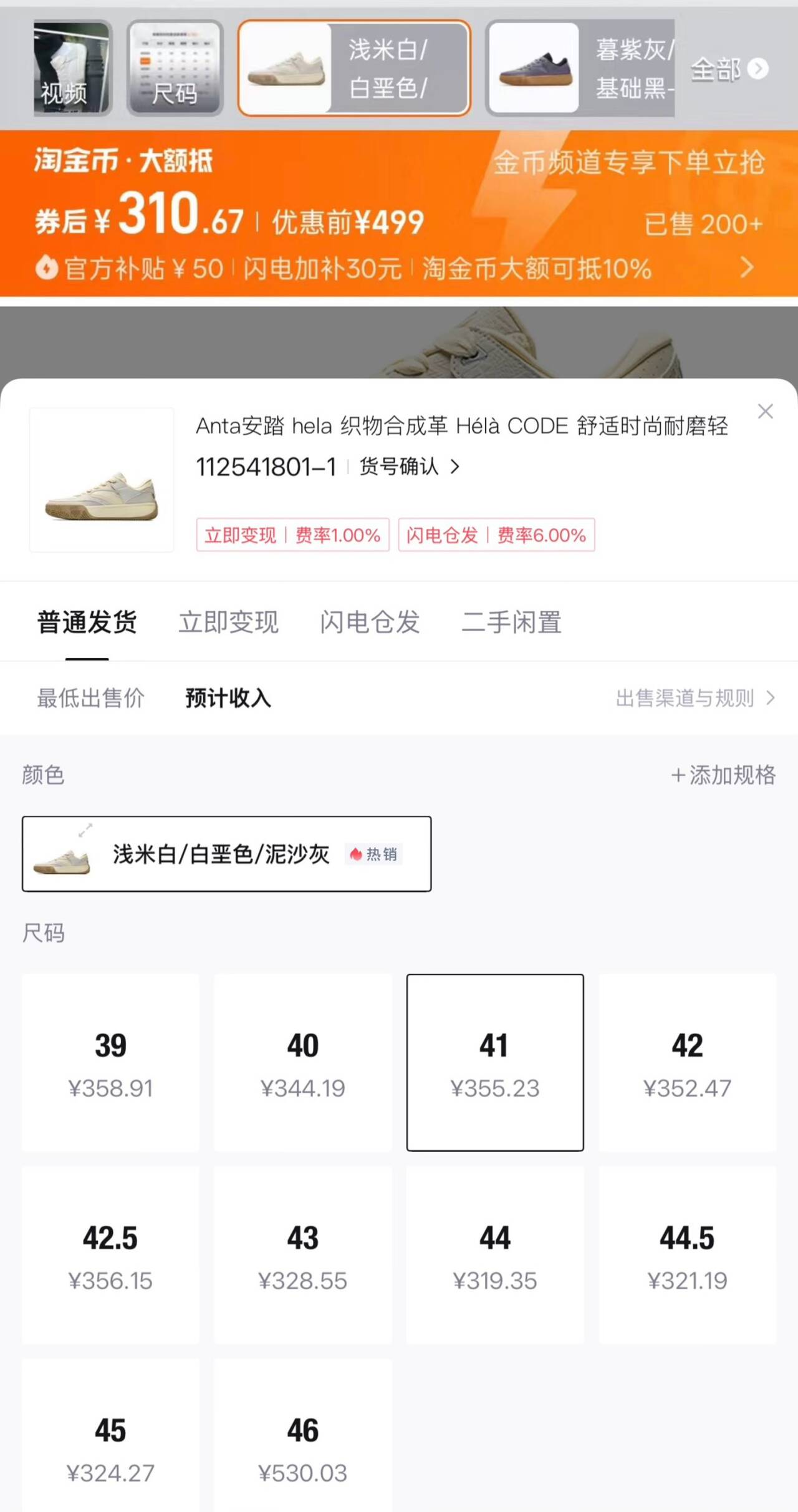Click the 官方补贴 lightning subsidy icon

tap(46, 269)
